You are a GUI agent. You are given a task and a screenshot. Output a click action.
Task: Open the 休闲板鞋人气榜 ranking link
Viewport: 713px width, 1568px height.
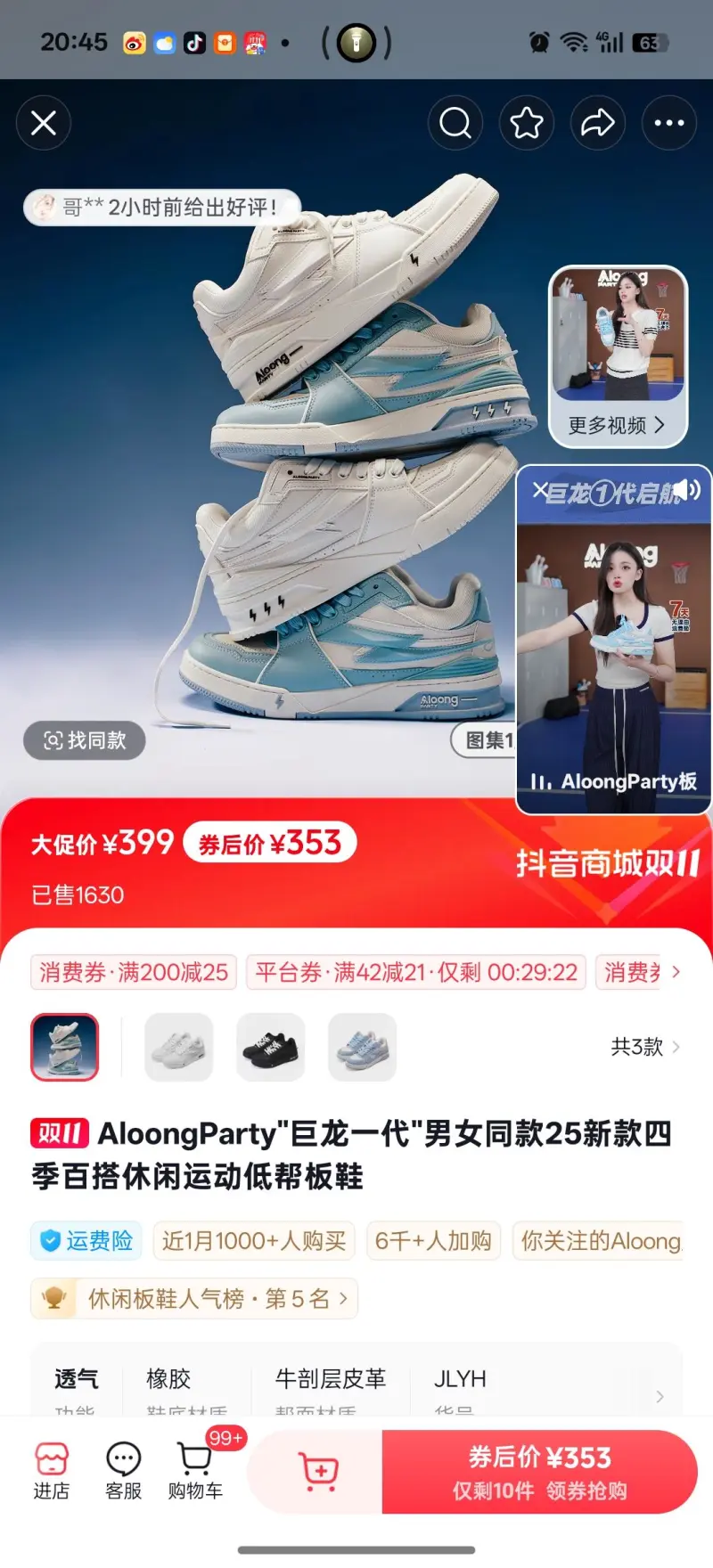pos(194,1299)
